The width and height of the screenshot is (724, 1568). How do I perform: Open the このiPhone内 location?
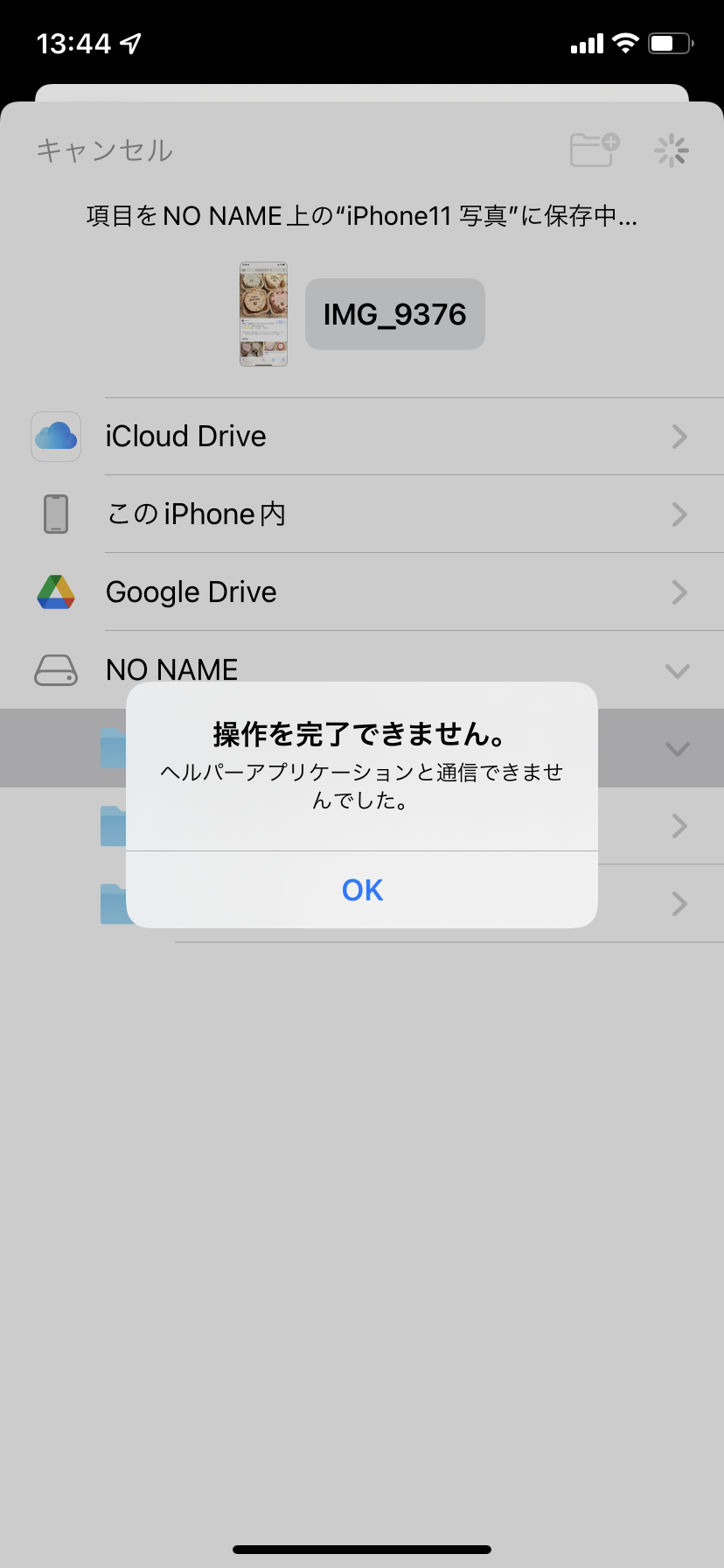362,514
